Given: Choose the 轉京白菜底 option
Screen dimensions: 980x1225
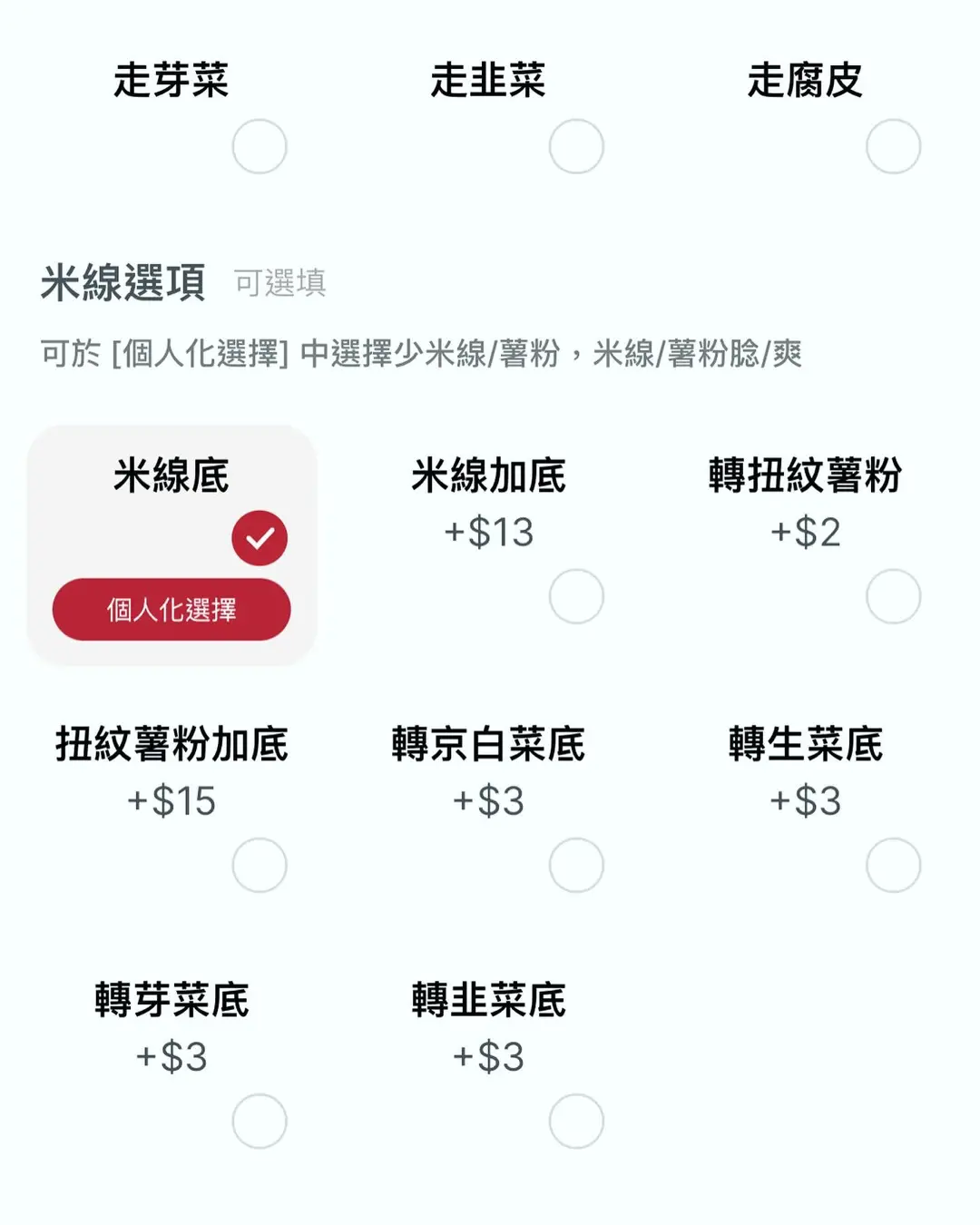Looking at the screenshot, I should pyautogui.click(x=576, y=865).
